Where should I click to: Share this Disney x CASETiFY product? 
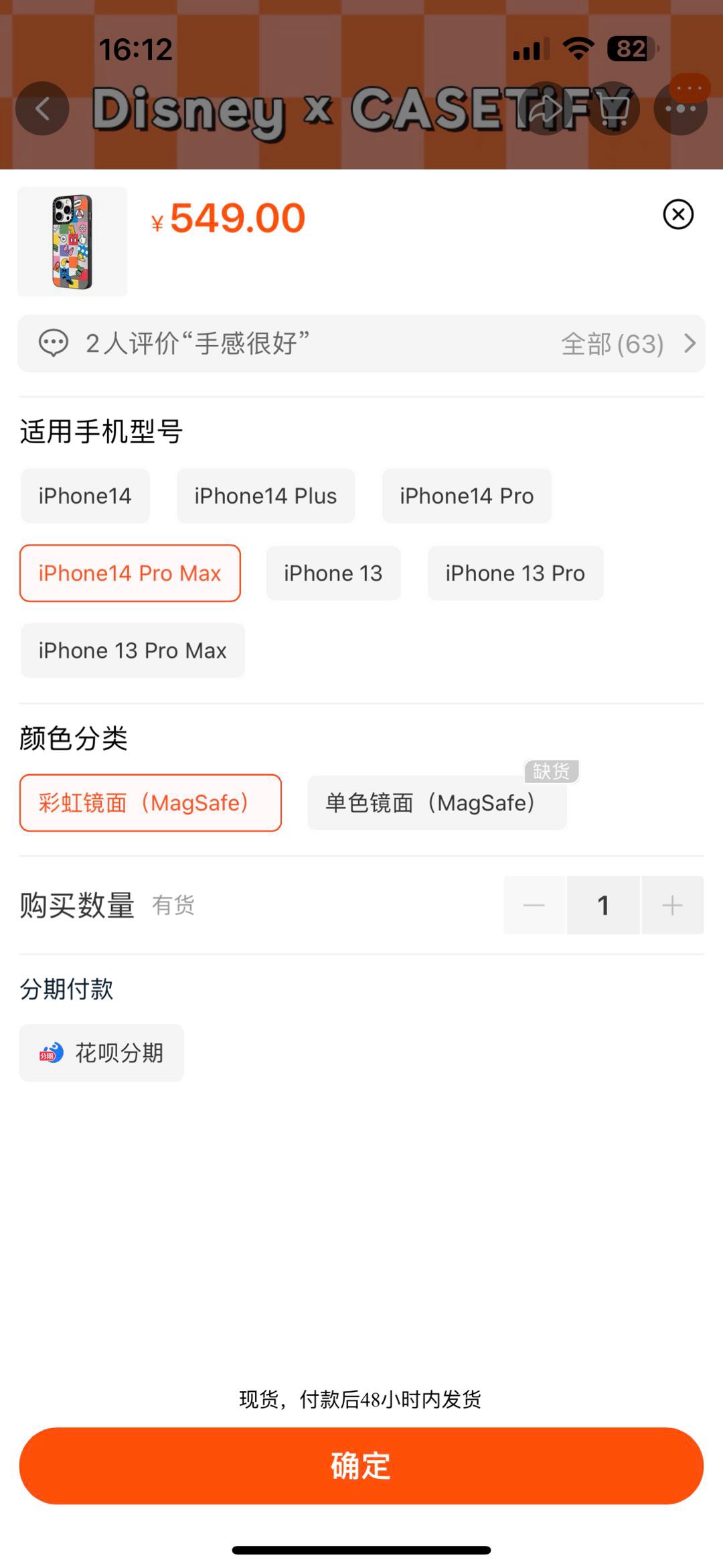546,109
